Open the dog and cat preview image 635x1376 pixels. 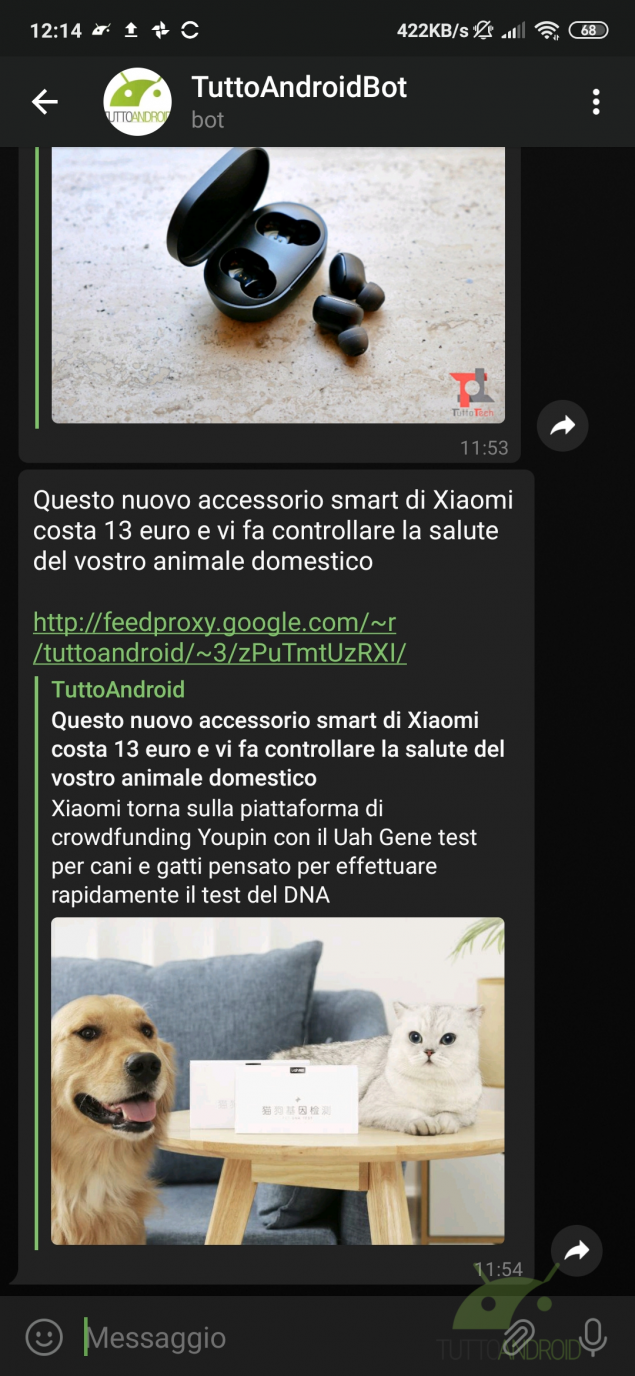pos(278,1081)
